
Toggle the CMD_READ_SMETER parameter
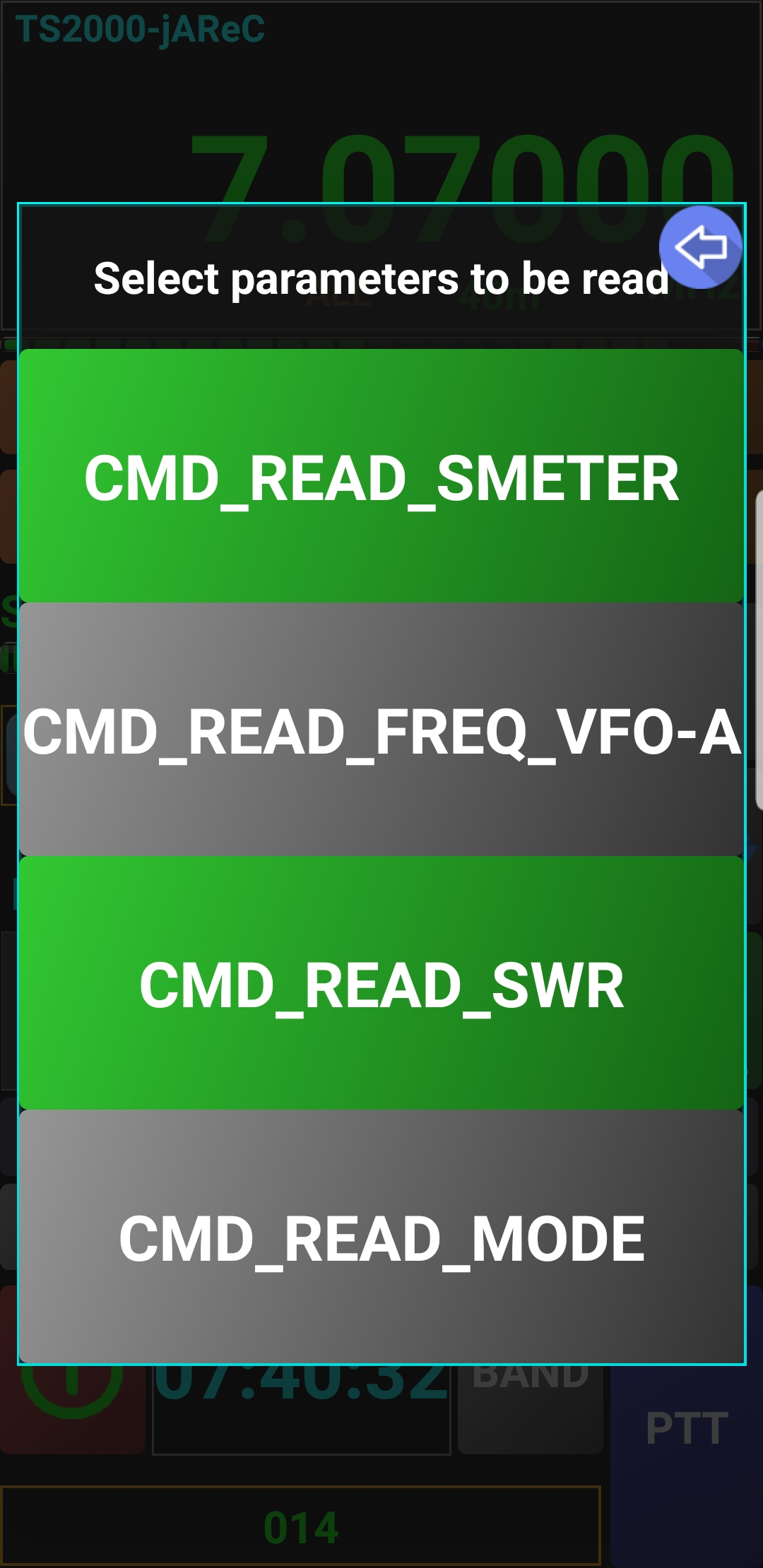[381, 476]
